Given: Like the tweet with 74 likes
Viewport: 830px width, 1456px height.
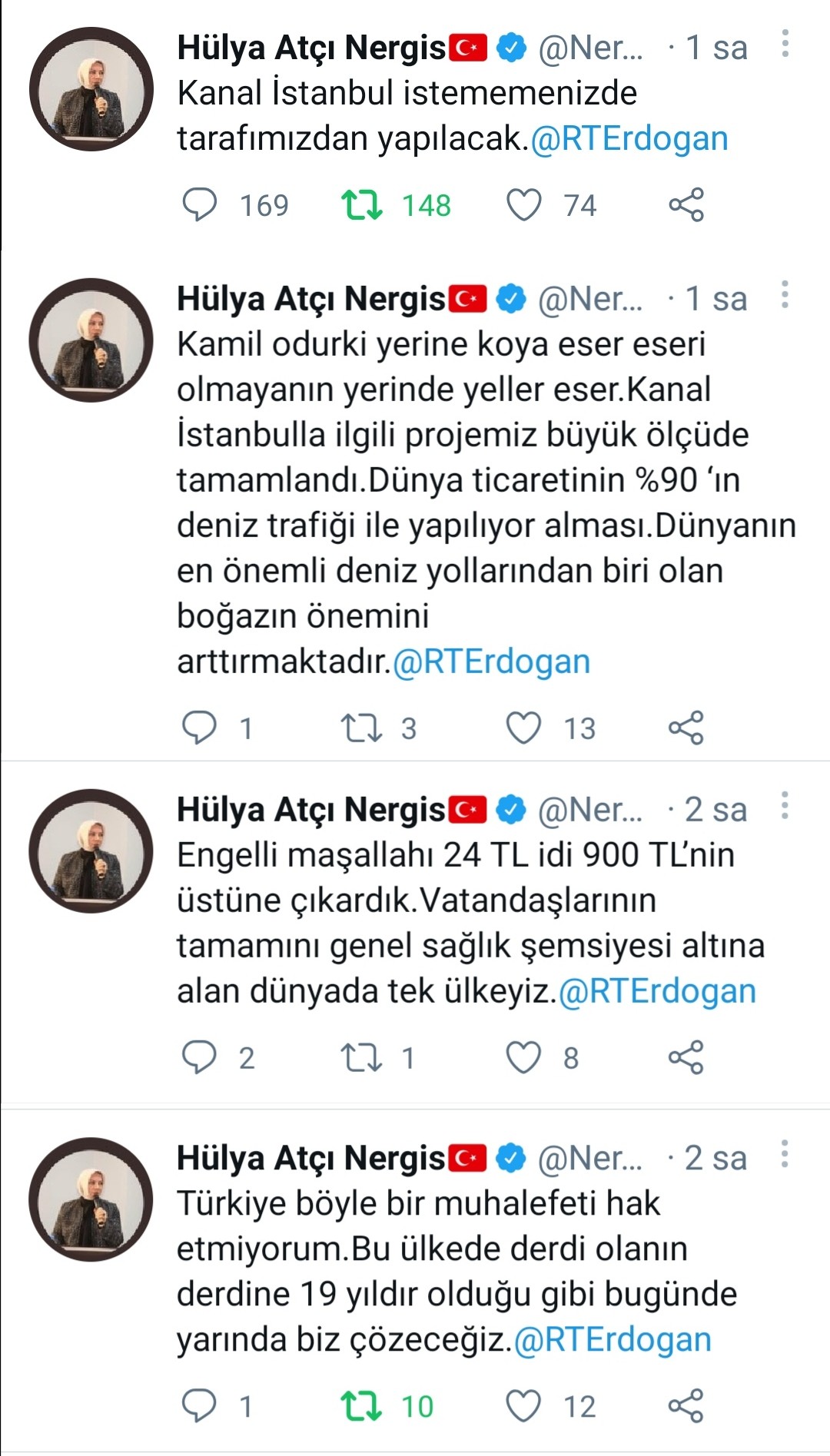Looking at the screenshot, I should coord(524,205).
